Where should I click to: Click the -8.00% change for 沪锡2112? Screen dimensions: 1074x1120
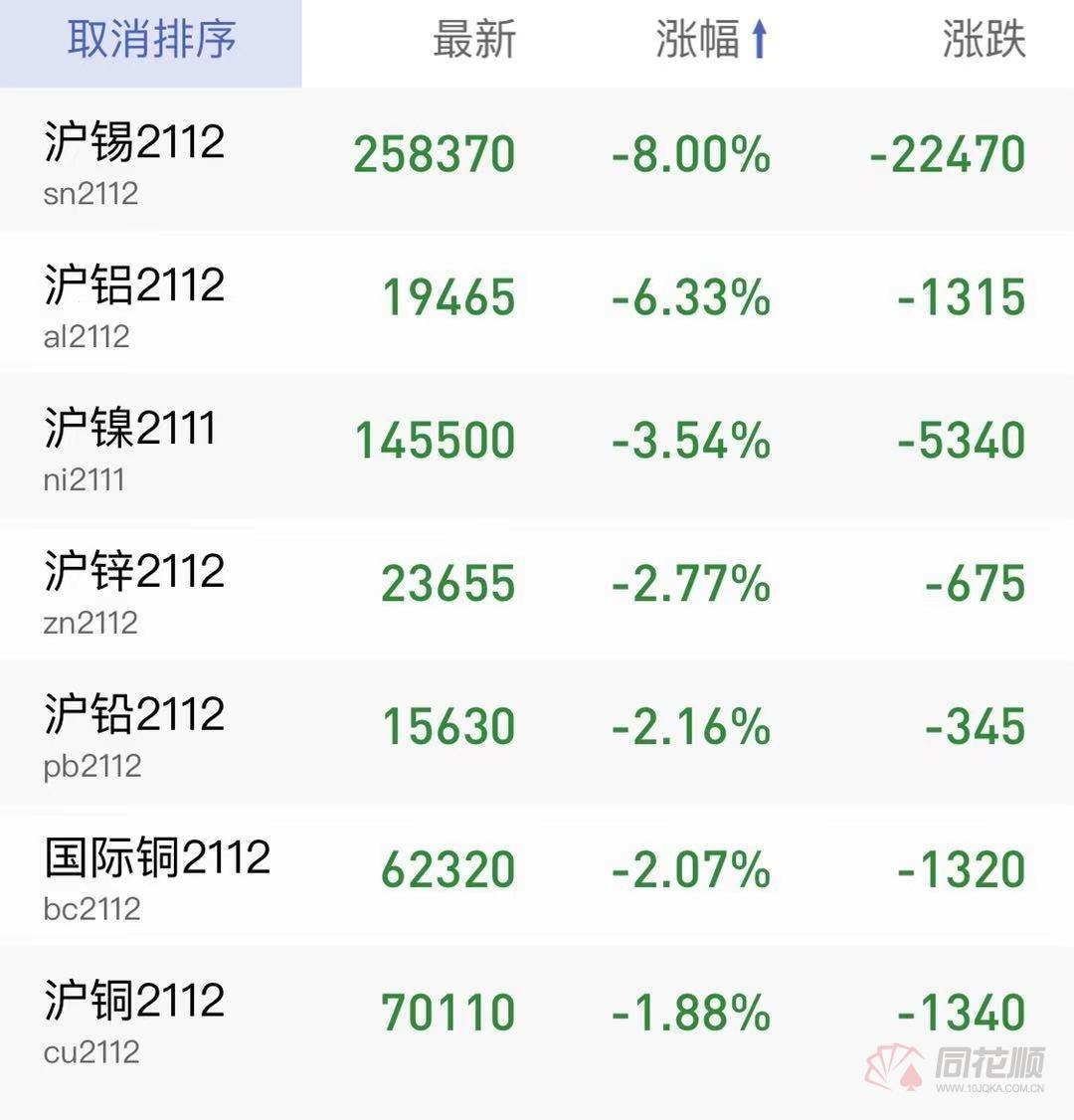692,154
